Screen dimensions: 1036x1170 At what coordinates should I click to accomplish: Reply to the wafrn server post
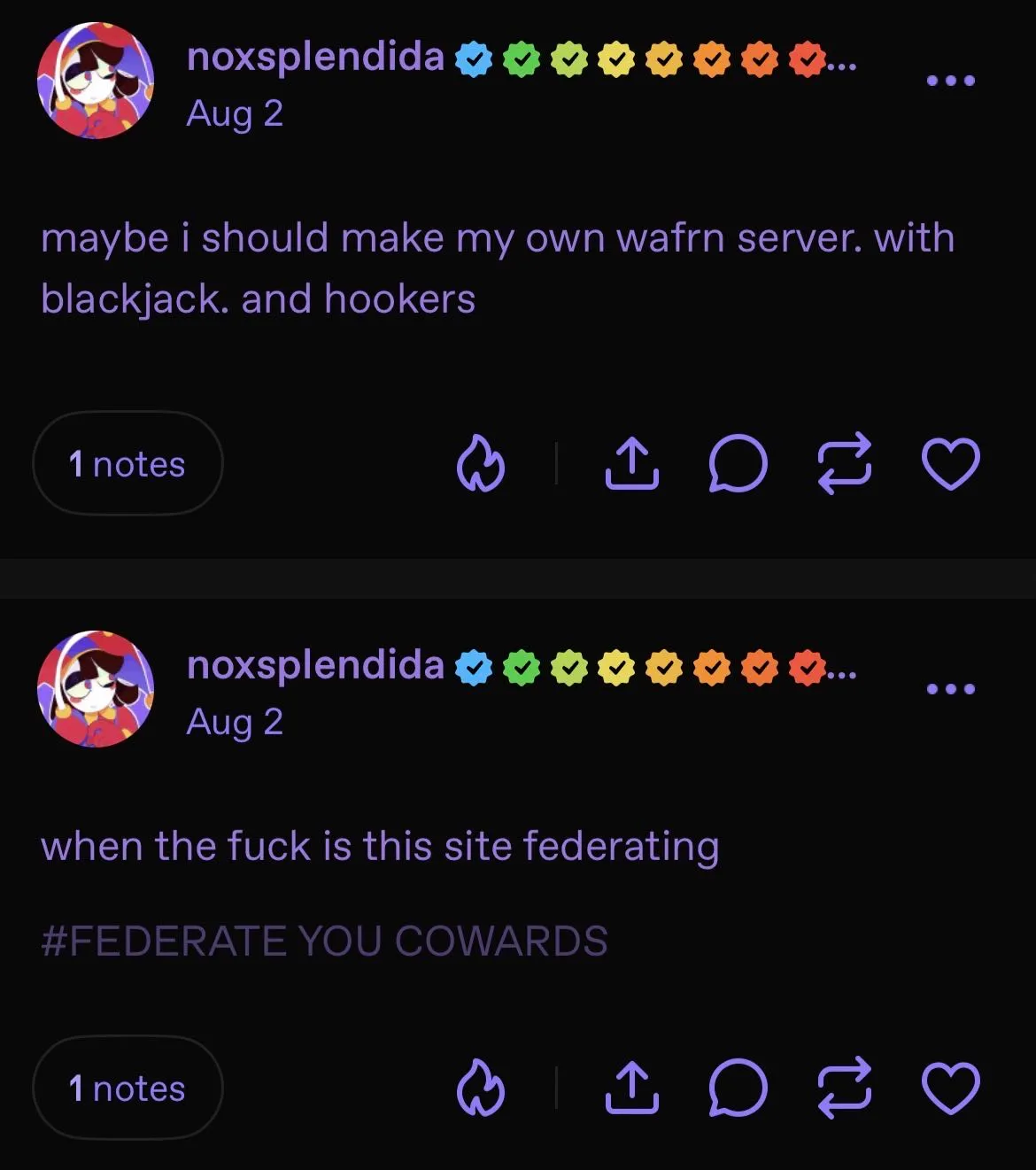(x=738, y=463)
